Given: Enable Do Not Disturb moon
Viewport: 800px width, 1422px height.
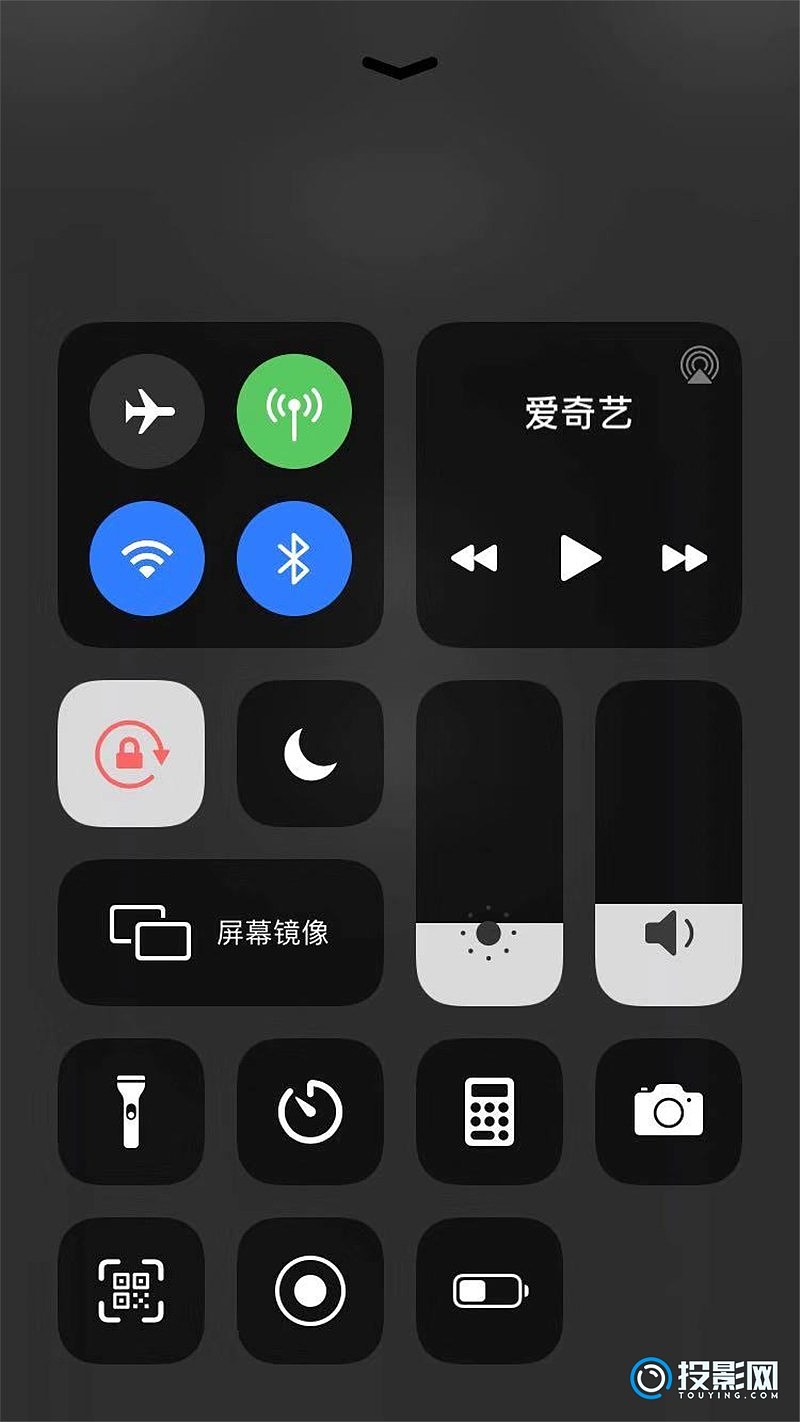Looking at the screenshot, I should [x=310, y=753].
